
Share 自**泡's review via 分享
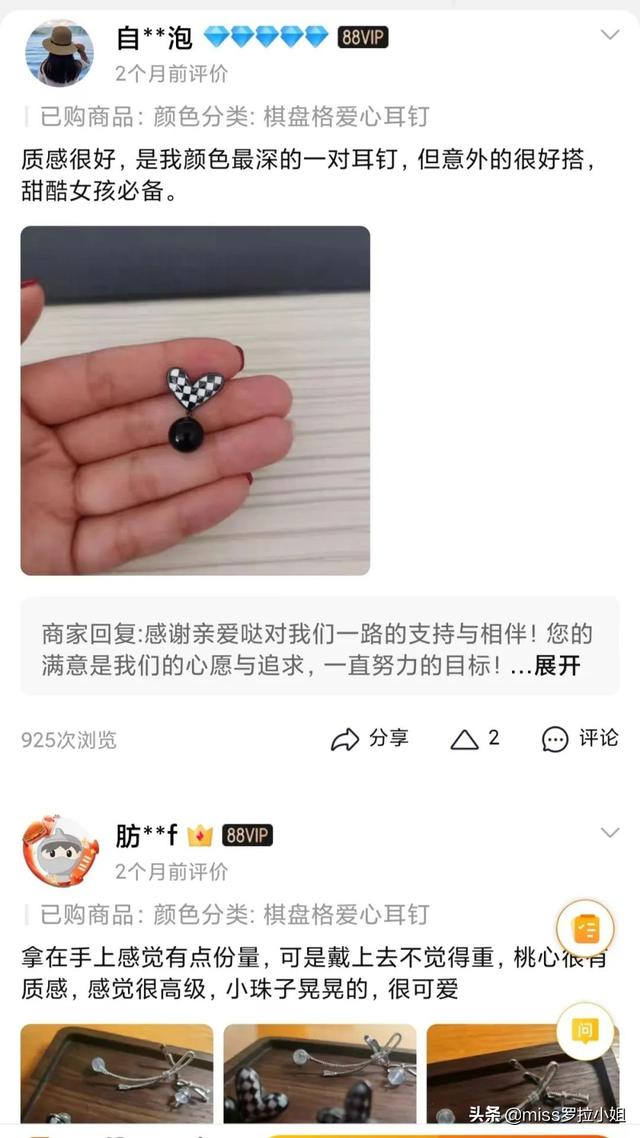tap(370, 738)
